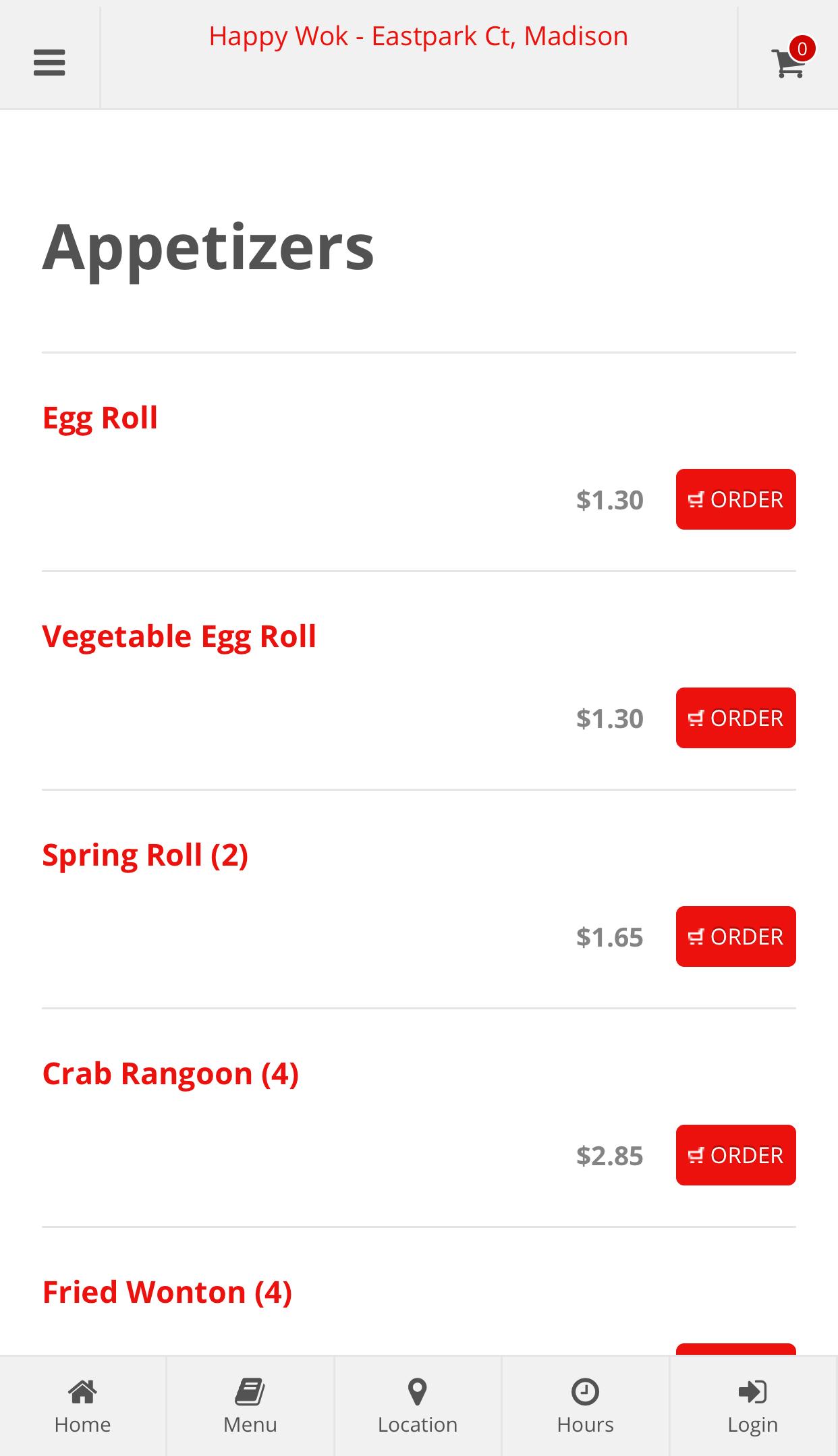Open the hamburger drawer menu
Viewport: 838px width, 1456px height.
(x=49, y=63)
